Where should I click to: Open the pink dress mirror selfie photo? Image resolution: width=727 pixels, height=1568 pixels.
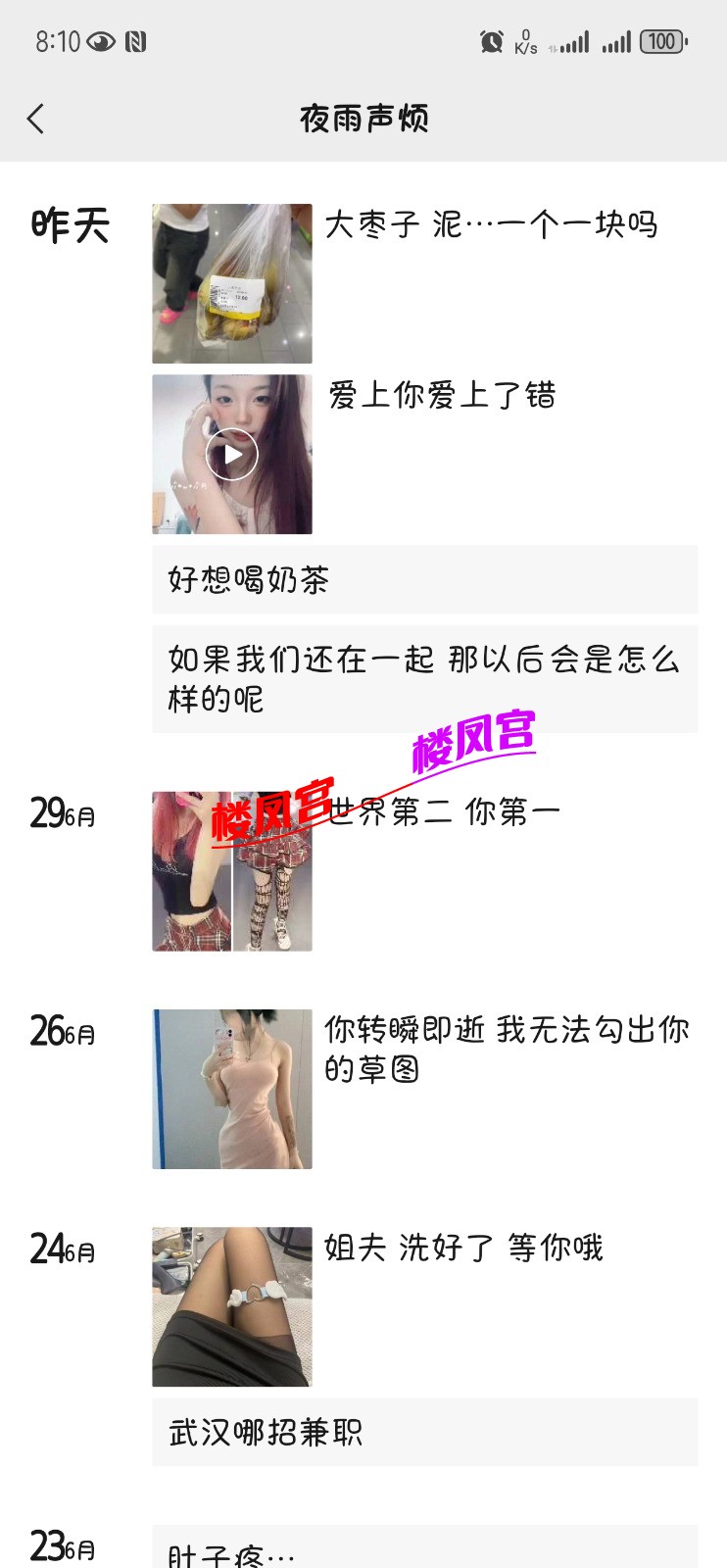pos(231,1088)
